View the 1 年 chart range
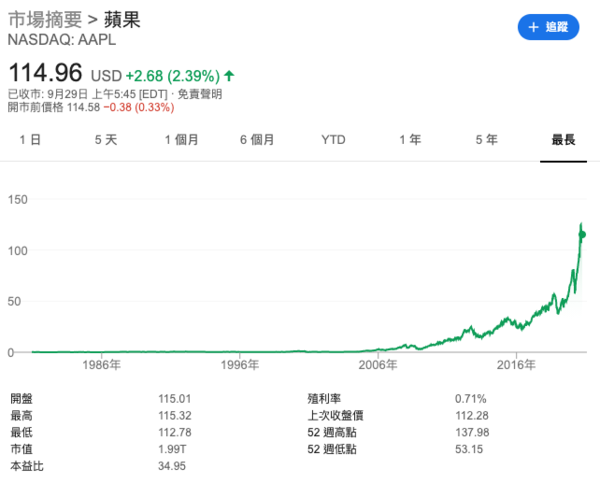Screen dimensions: 600x498 coord(410,140)
